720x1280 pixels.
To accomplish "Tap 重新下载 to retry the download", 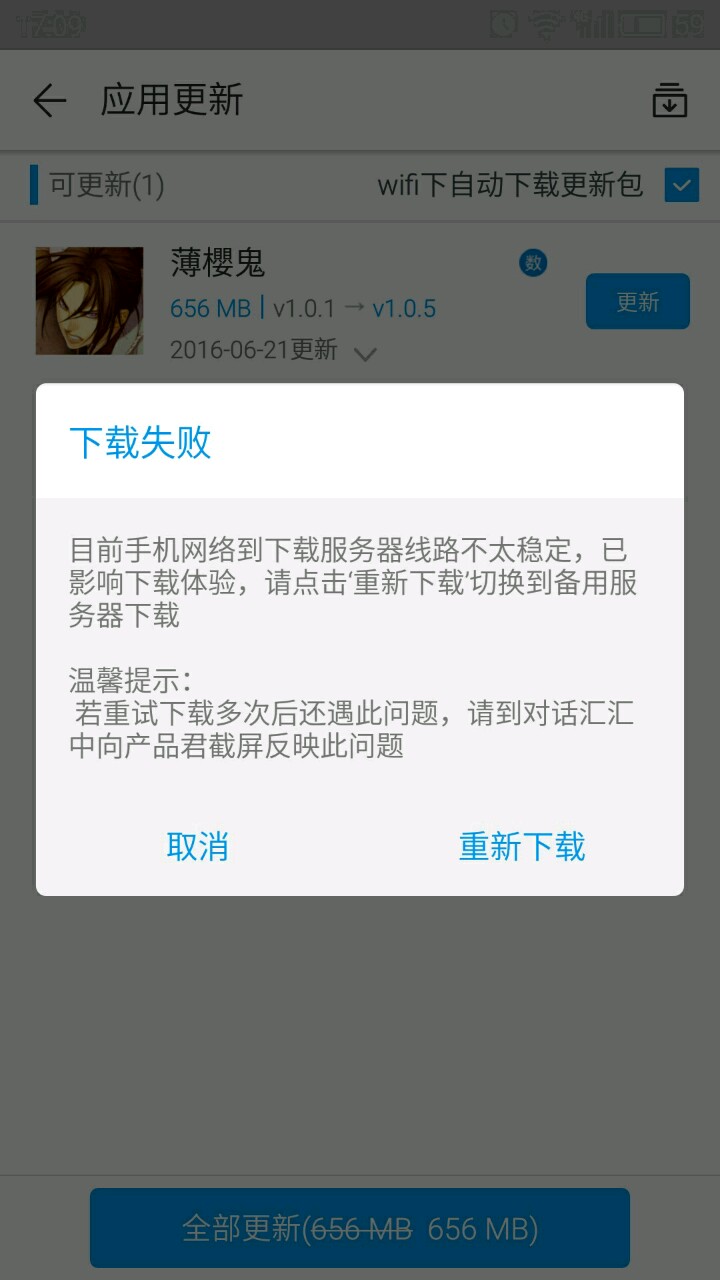I will point(521,847).
